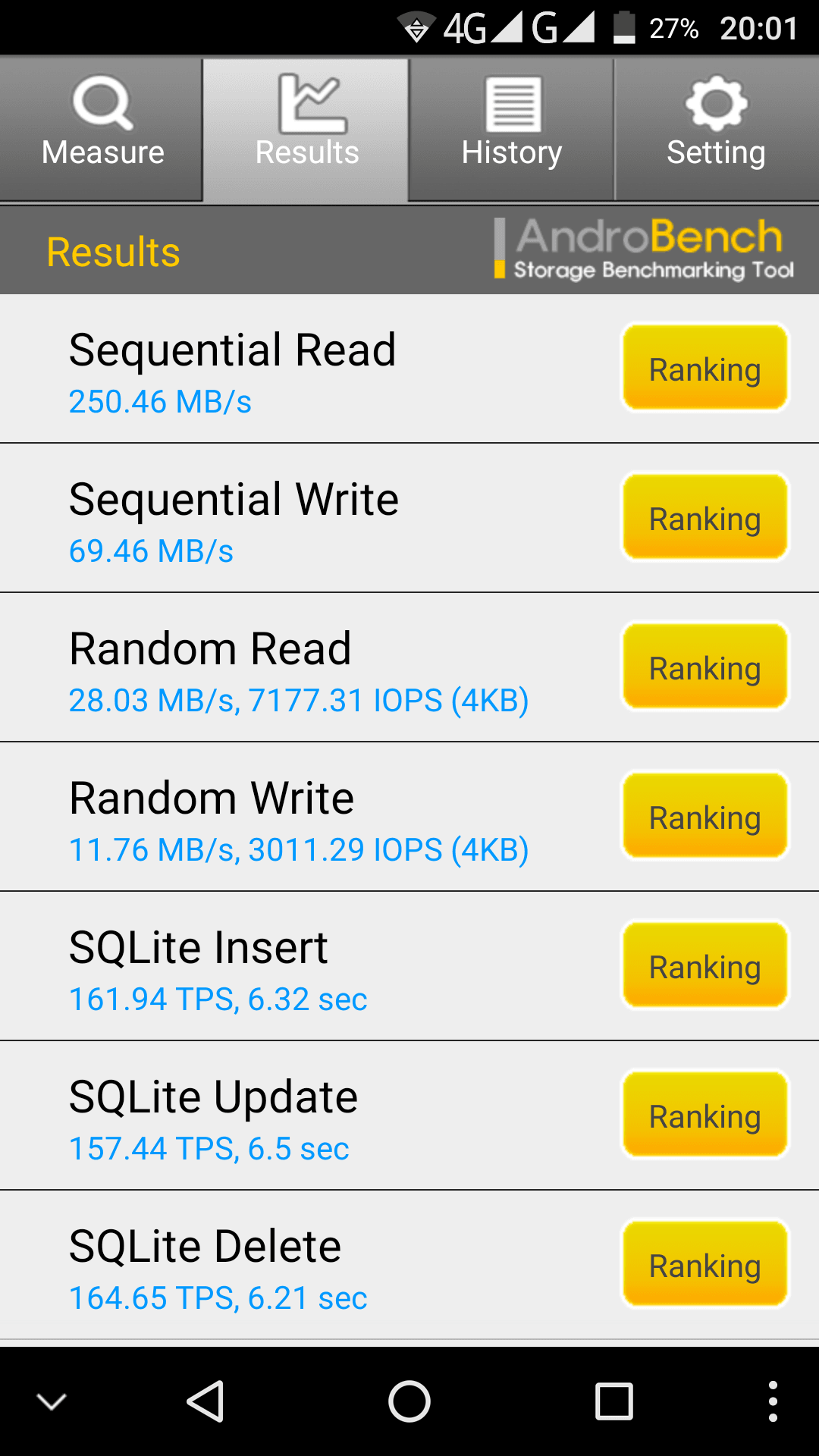
Task: Show Random Read ranking
Action: point(705,667)
